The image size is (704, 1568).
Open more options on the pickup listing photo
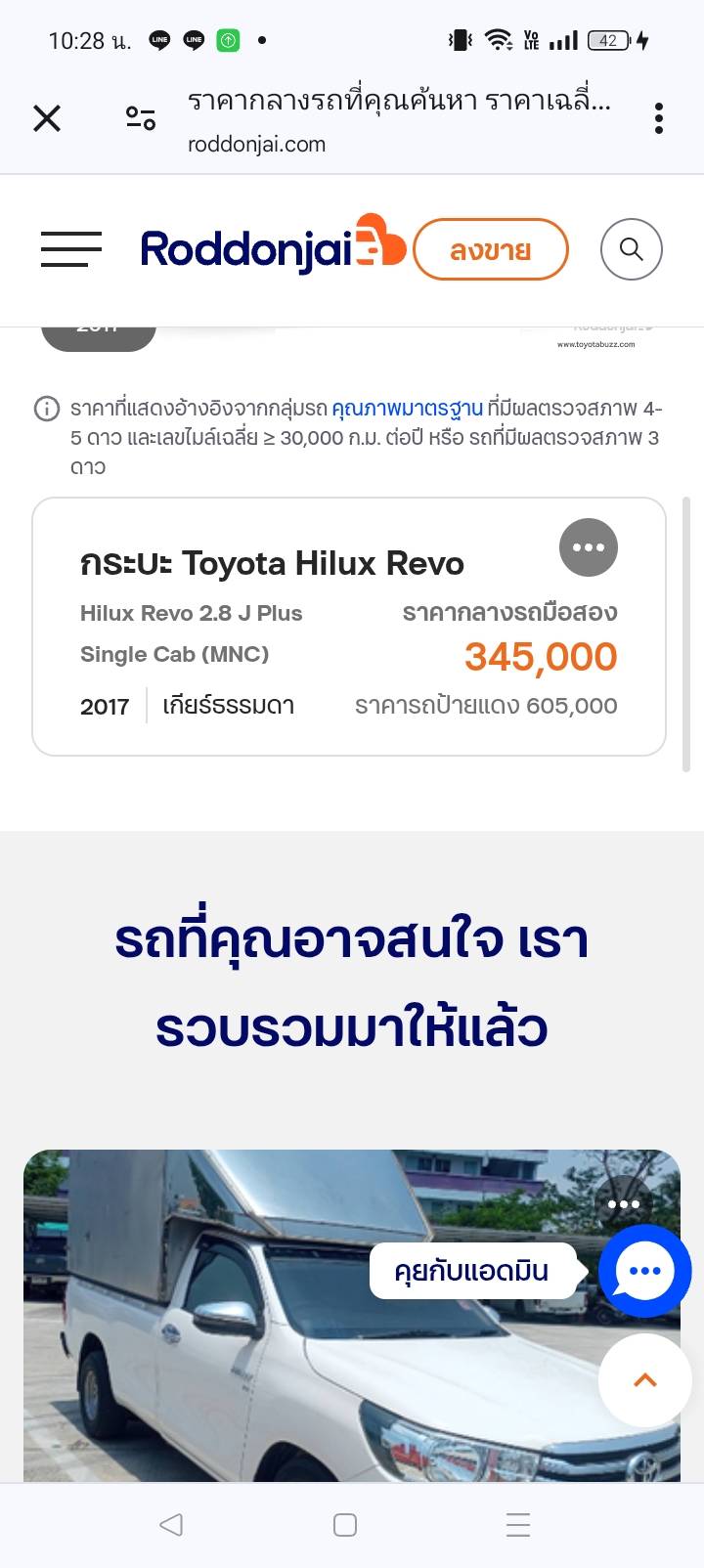pos(623,1203)
